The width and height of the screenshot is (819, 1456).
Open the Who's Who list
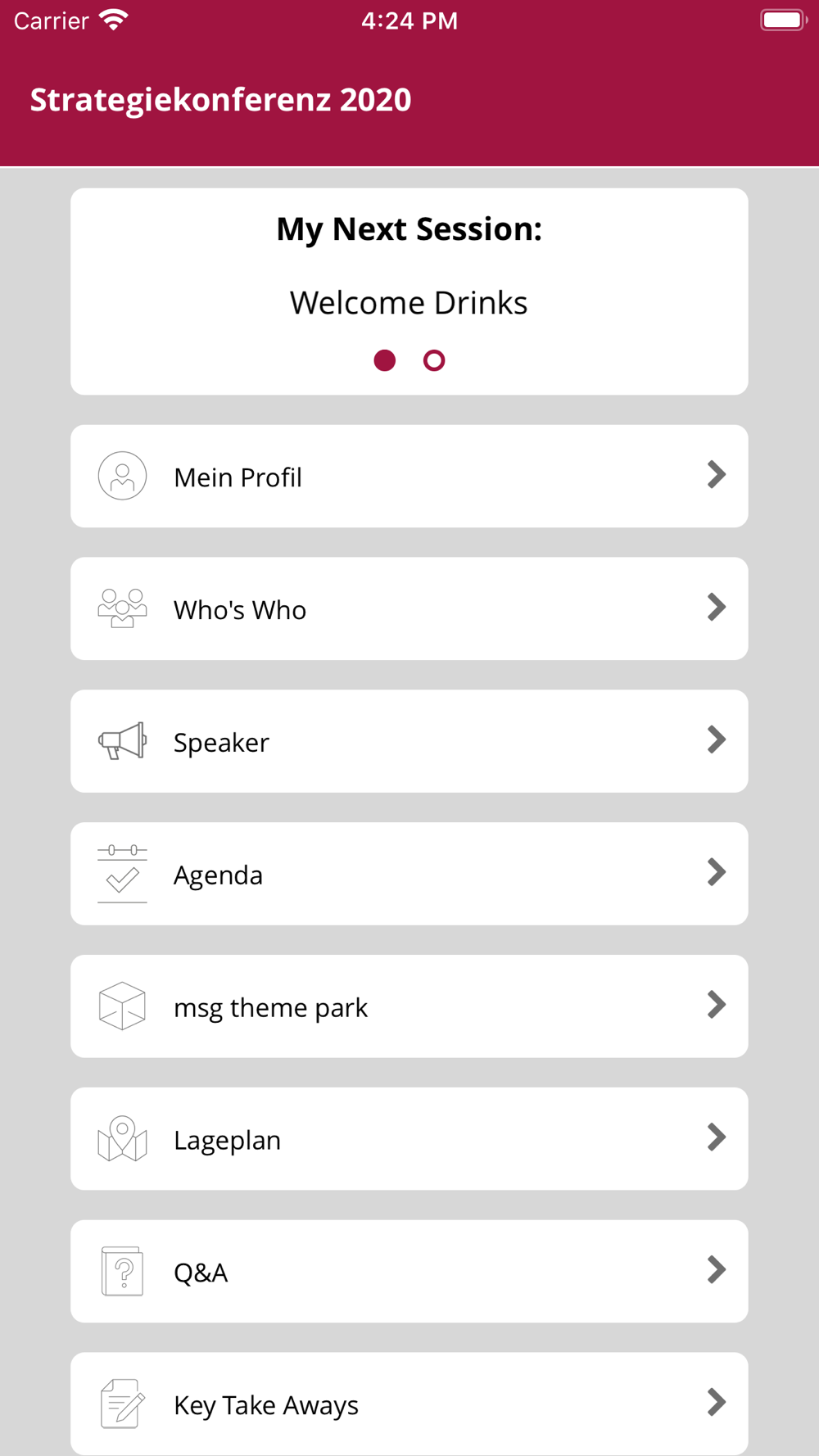click(x=409, y=608)
